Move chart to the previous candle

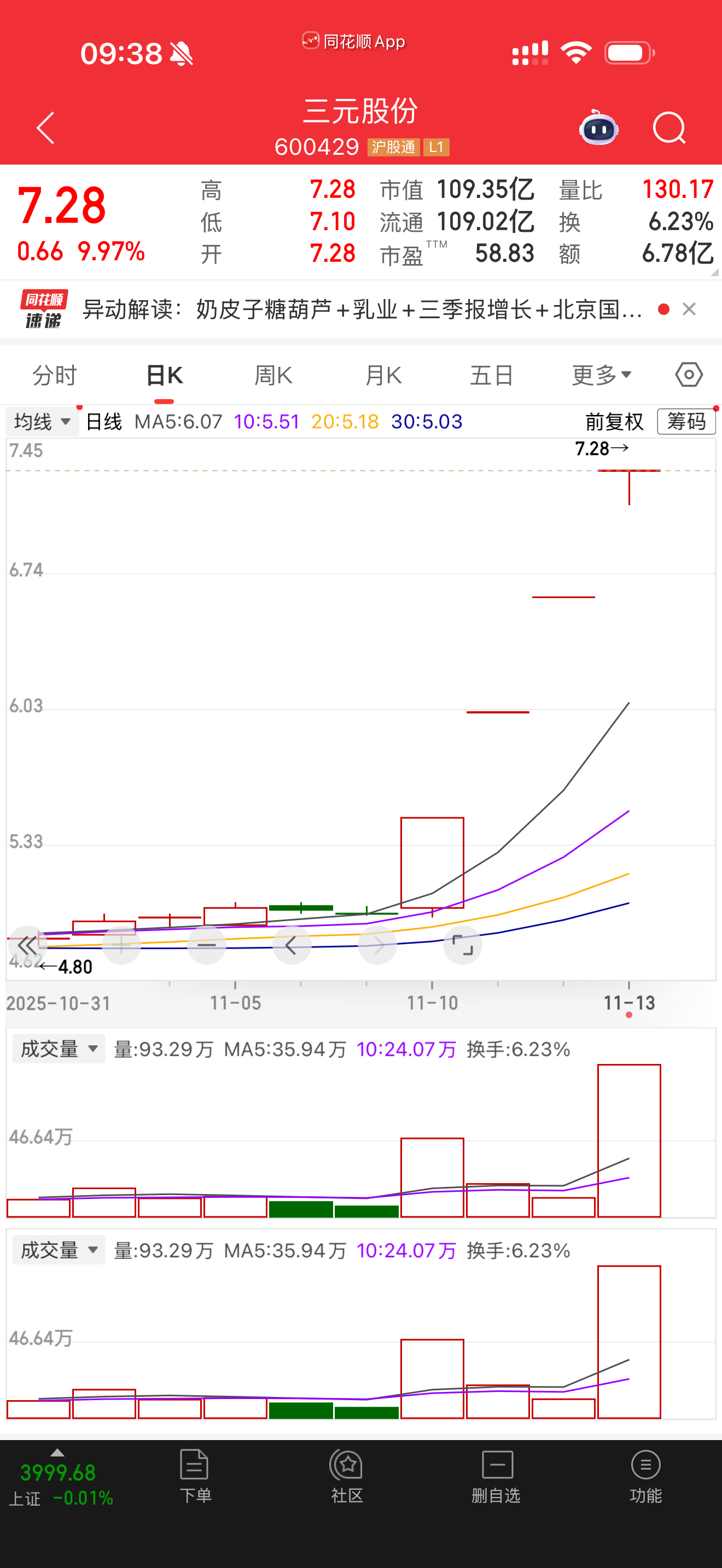(292, 945)
